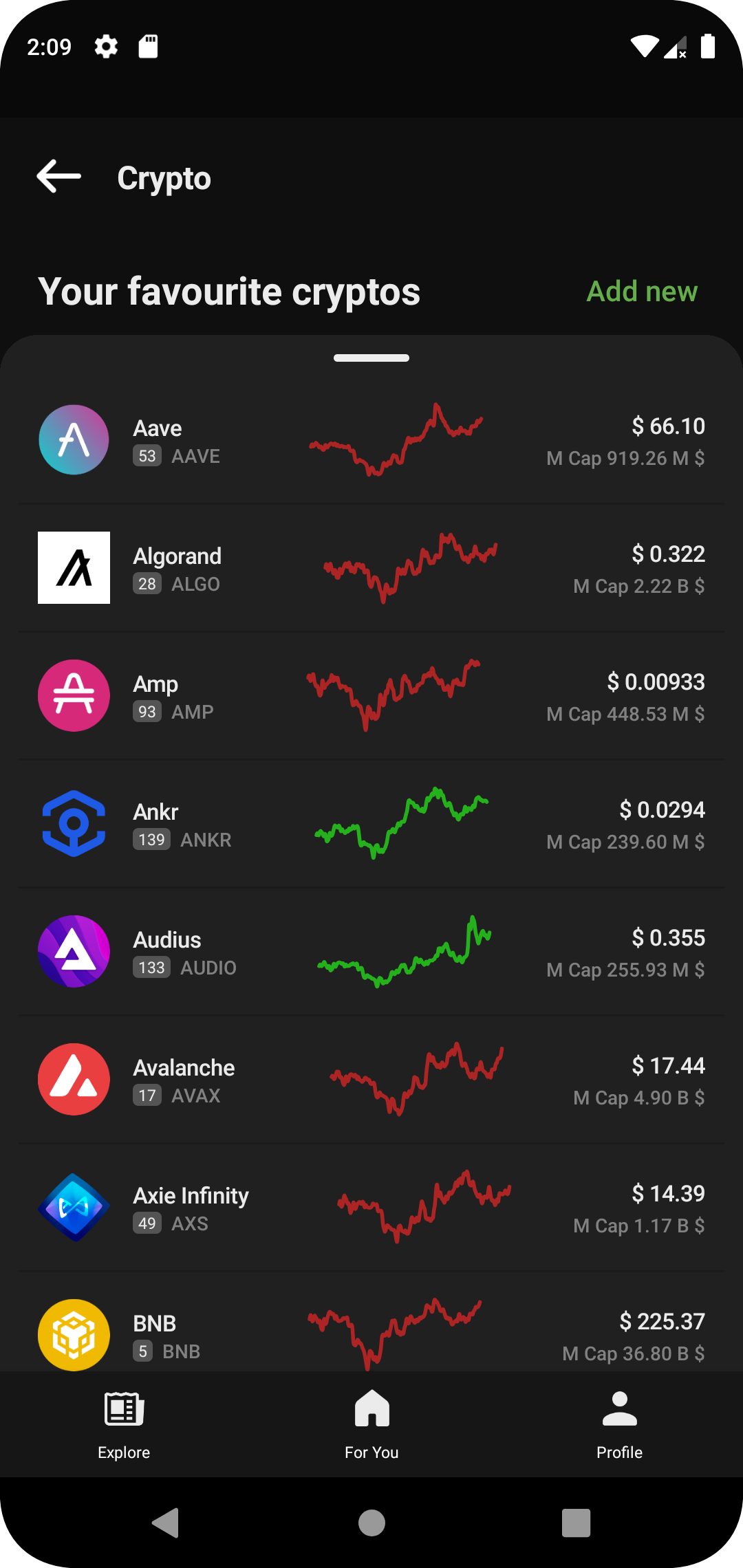The image size is (743, 1568).
Task: Open the Avalanche entry
Action: tap(371, 1080)
